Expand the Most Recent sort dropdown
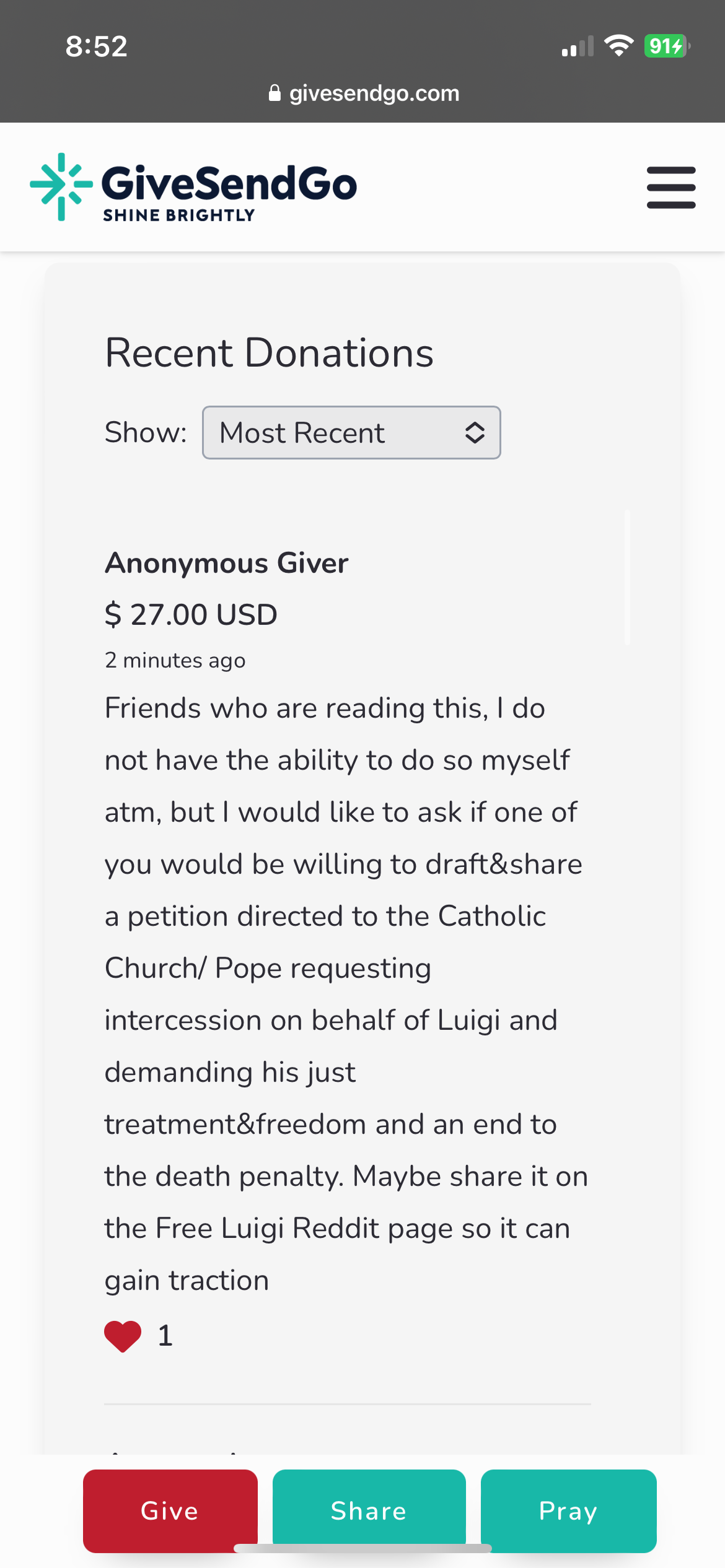 pos(351,432)
